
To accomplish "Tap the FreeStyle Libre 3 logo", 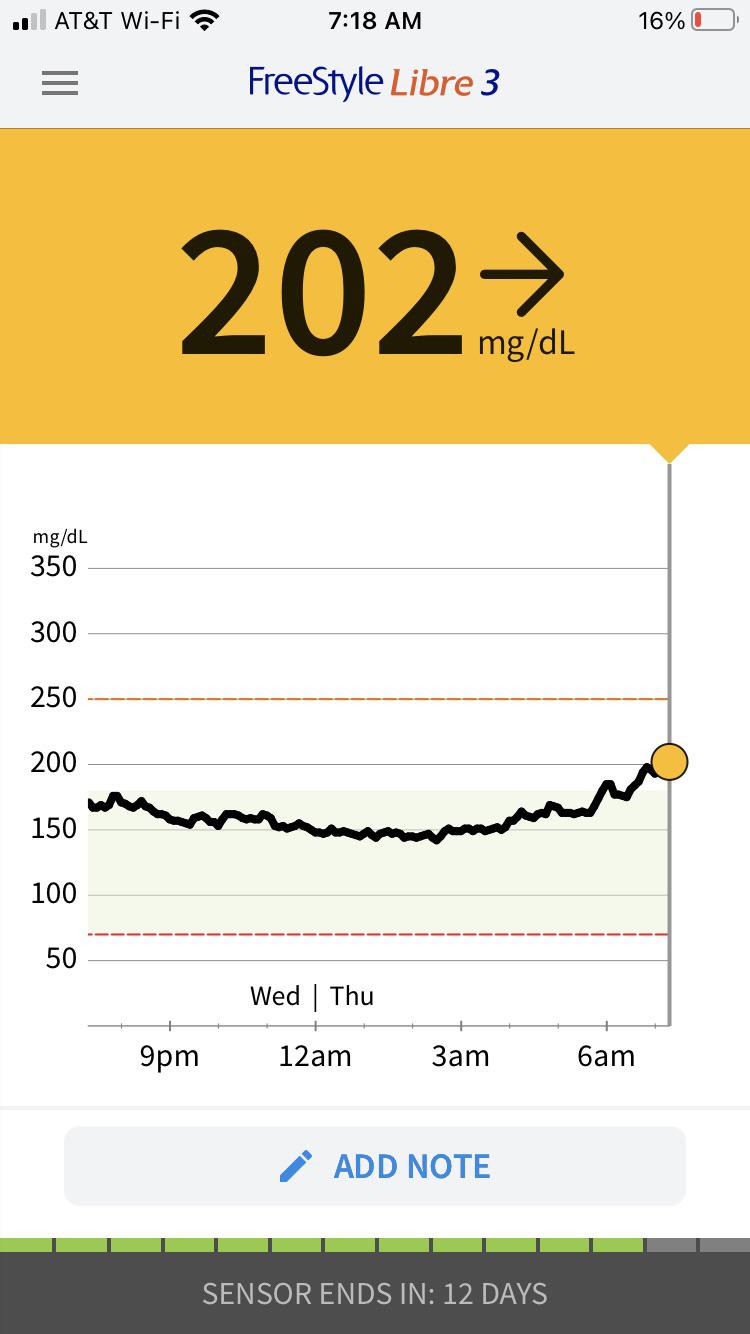I will (374, 83).
